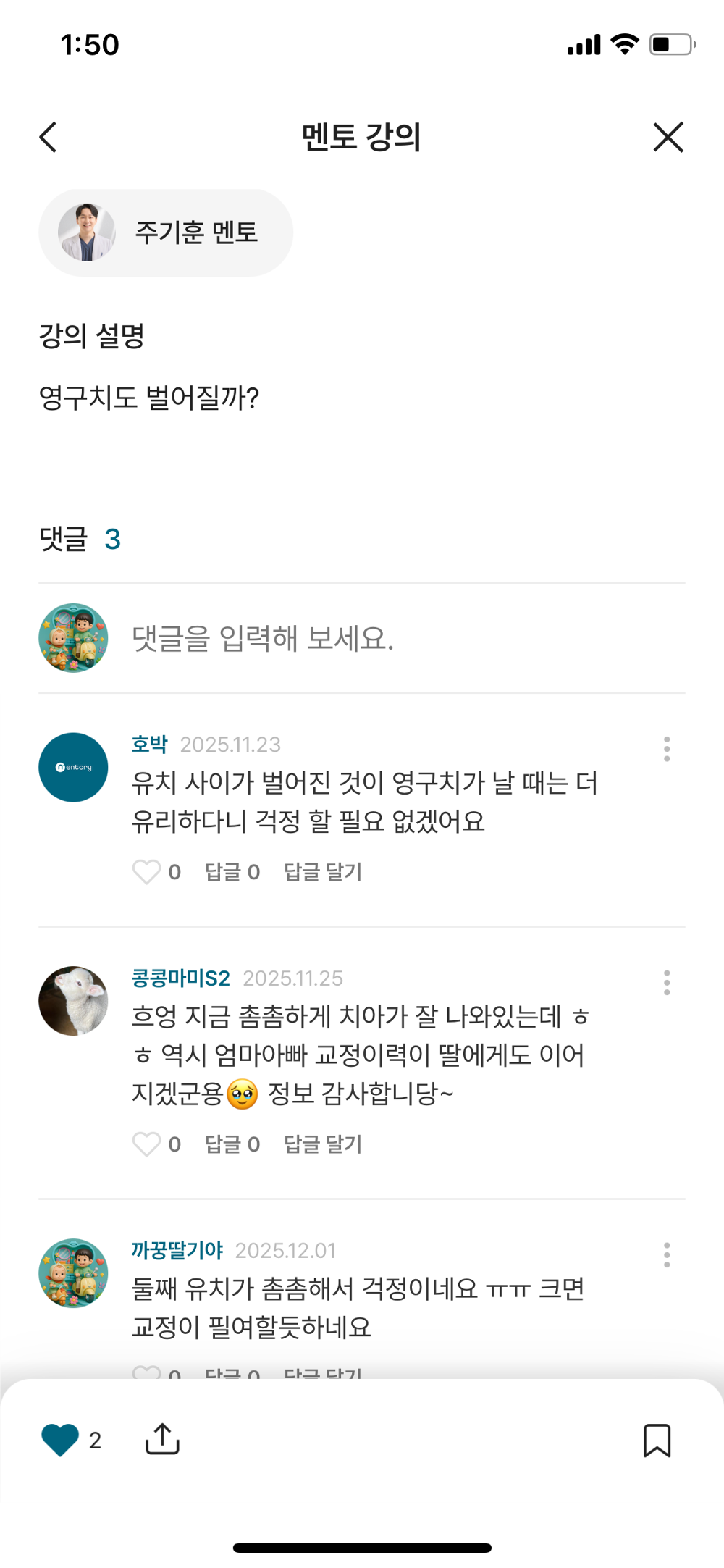Select the 멘토 강의 title header

pos(362,137)
